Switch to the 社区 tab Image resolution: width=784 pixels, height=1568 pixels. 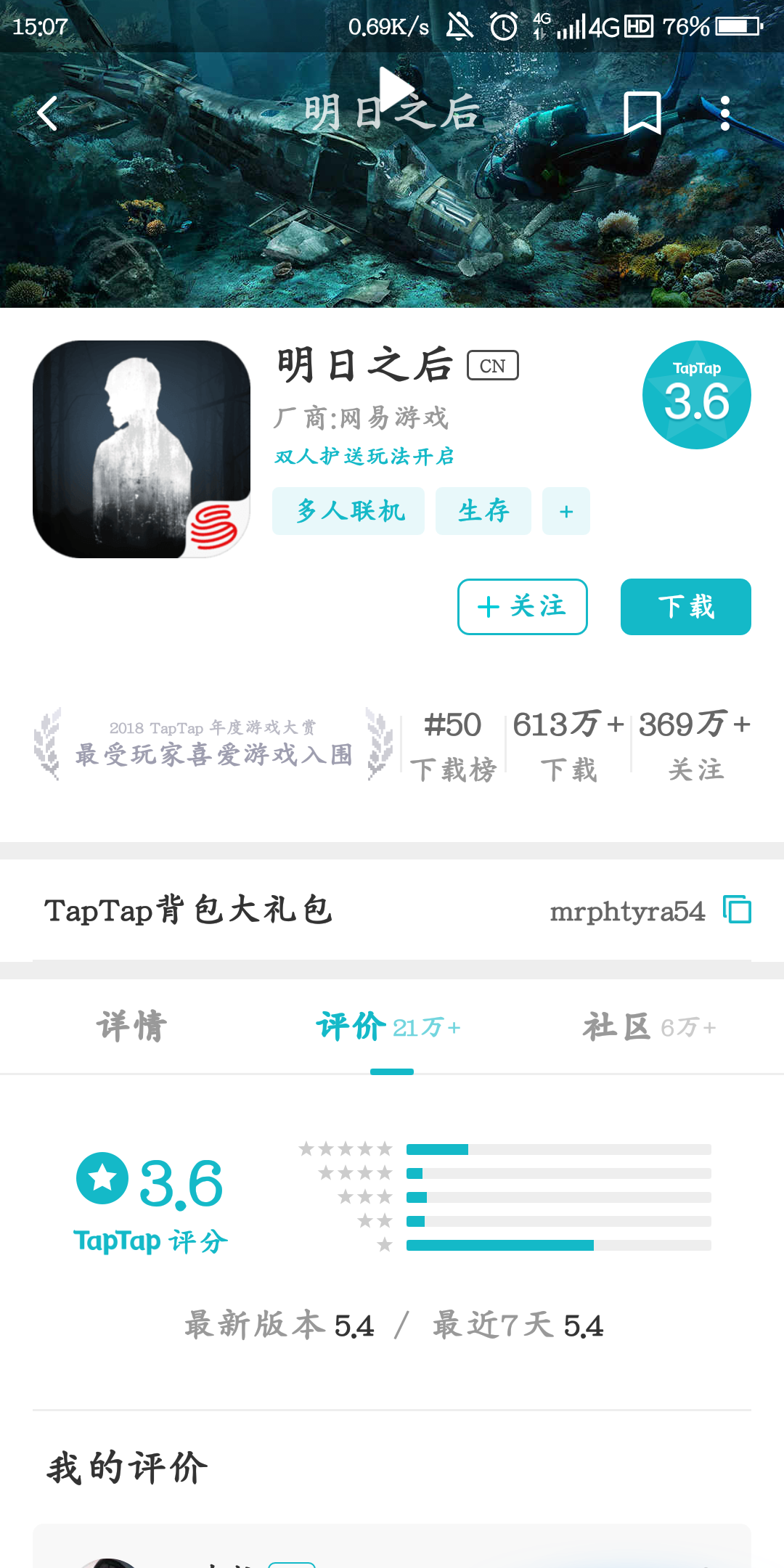(x=649, y=1026)
